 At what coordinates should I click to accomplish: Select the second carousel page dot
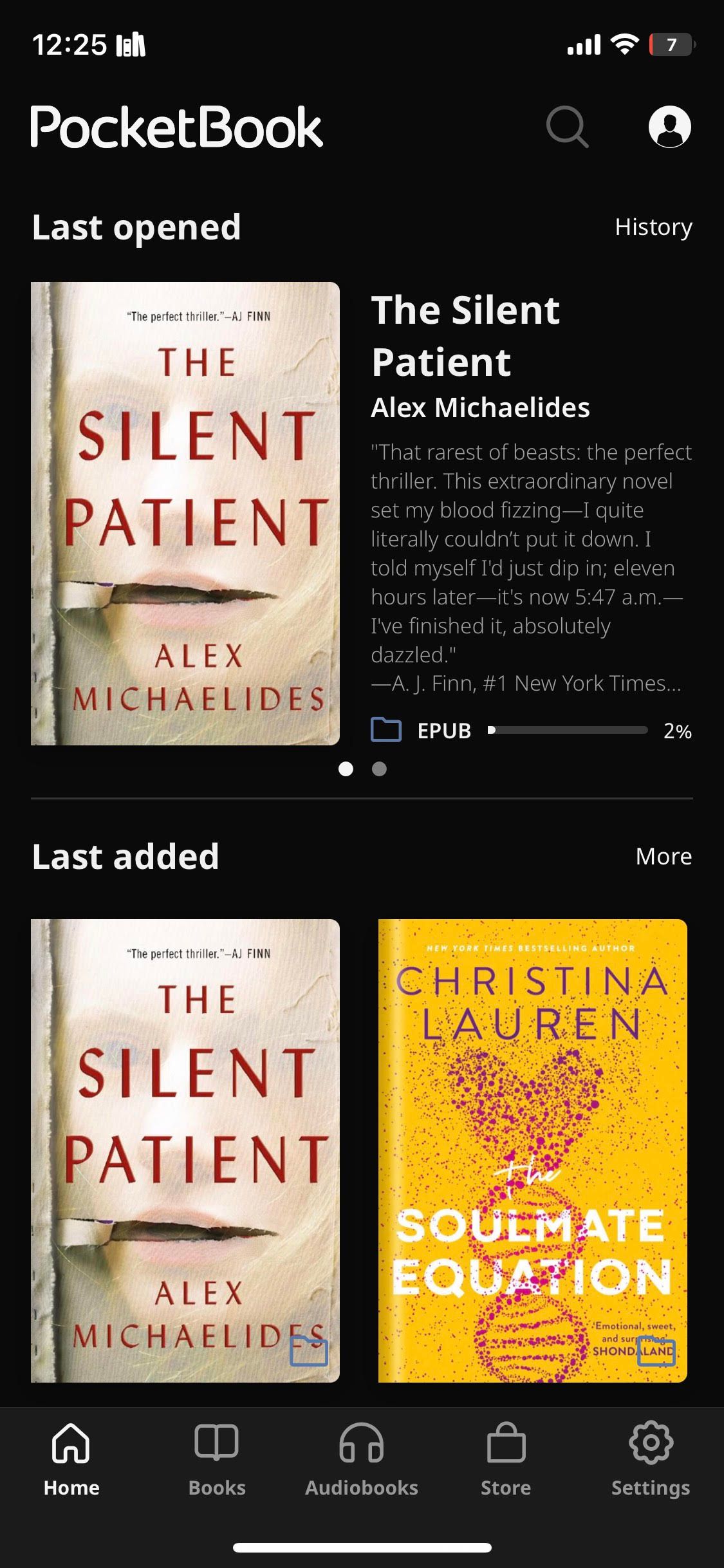[378, 769]
